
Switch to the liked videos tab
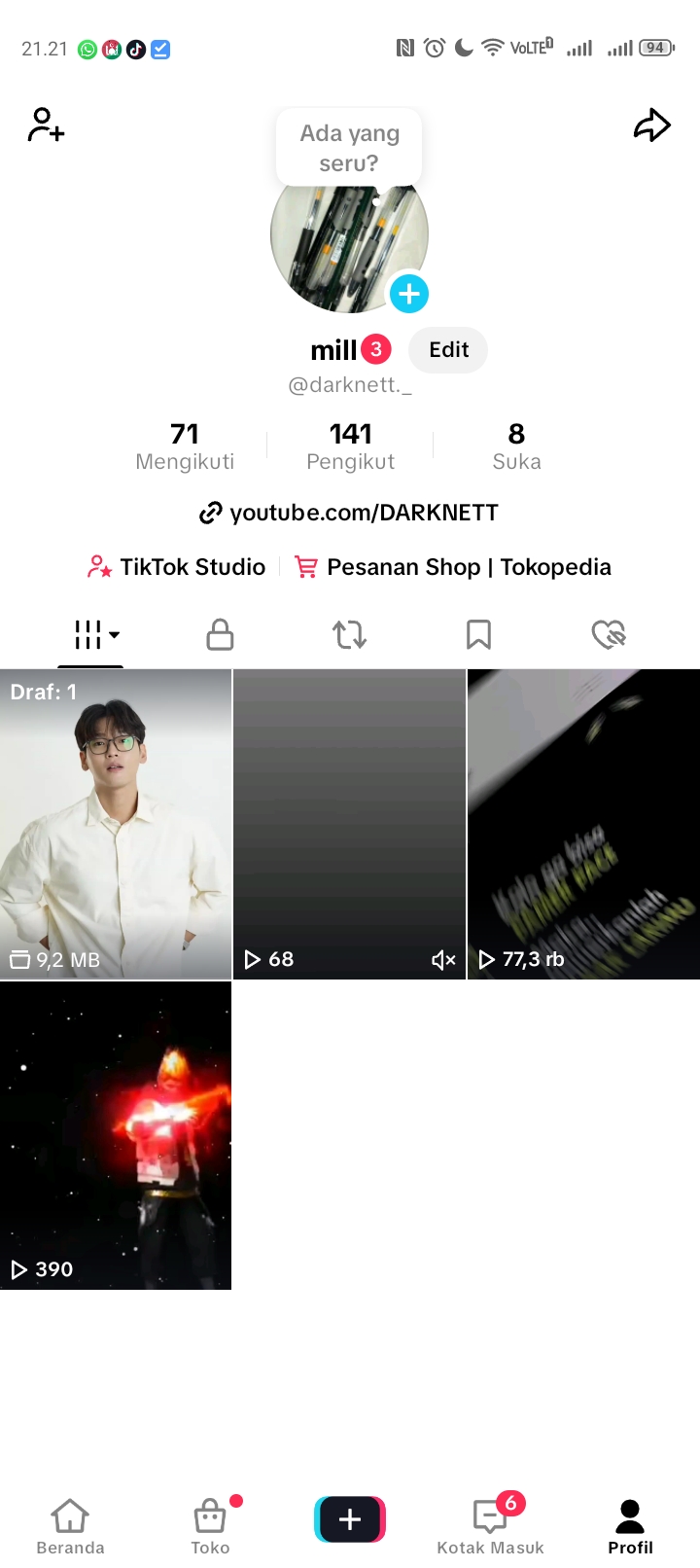point(609,635)
